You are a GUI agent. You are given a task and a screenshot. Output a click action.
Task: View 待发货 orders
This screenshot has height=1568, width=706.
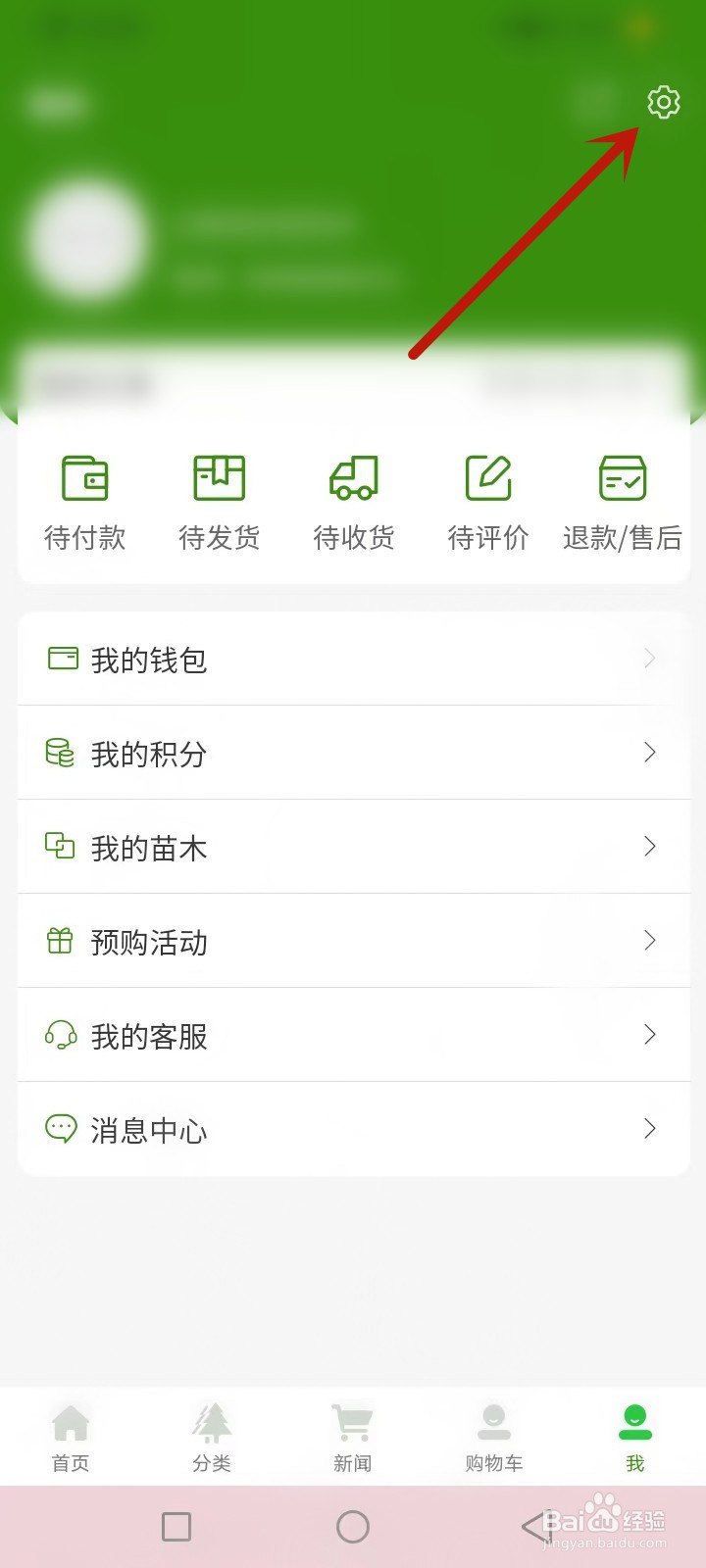click(220, 504)
